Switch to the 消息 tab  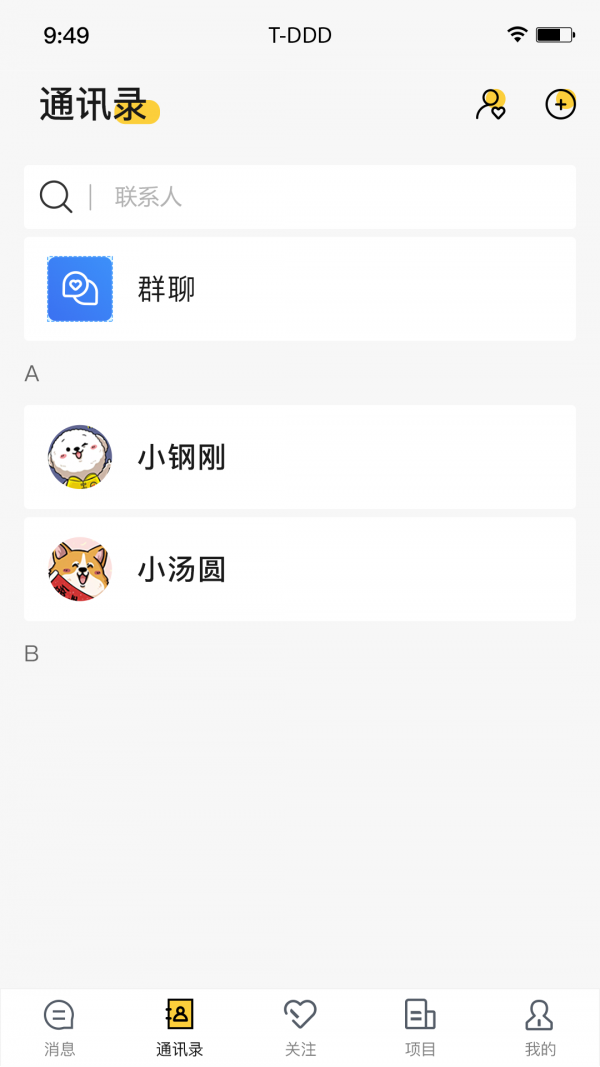tap(60, 1027)
